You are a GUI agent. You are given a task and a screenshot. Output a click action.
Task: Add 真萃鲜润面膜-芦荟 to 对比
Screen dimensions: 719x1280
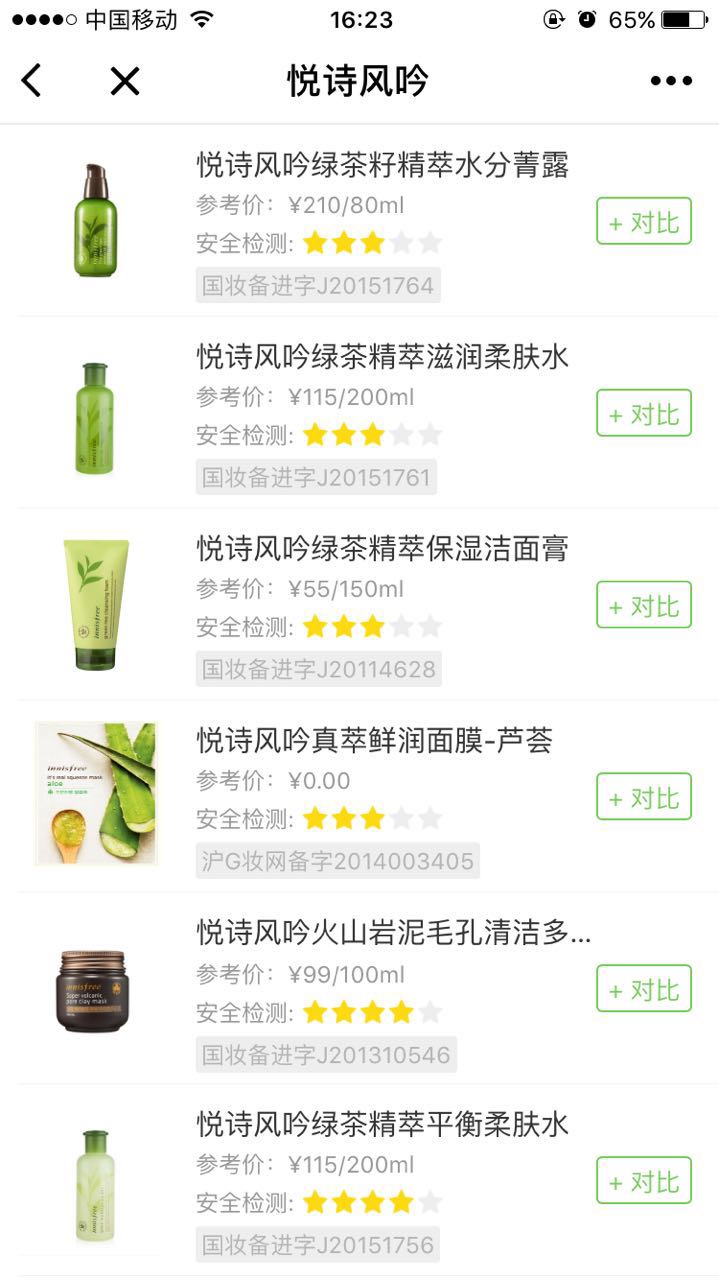click(x=644, y=797)
